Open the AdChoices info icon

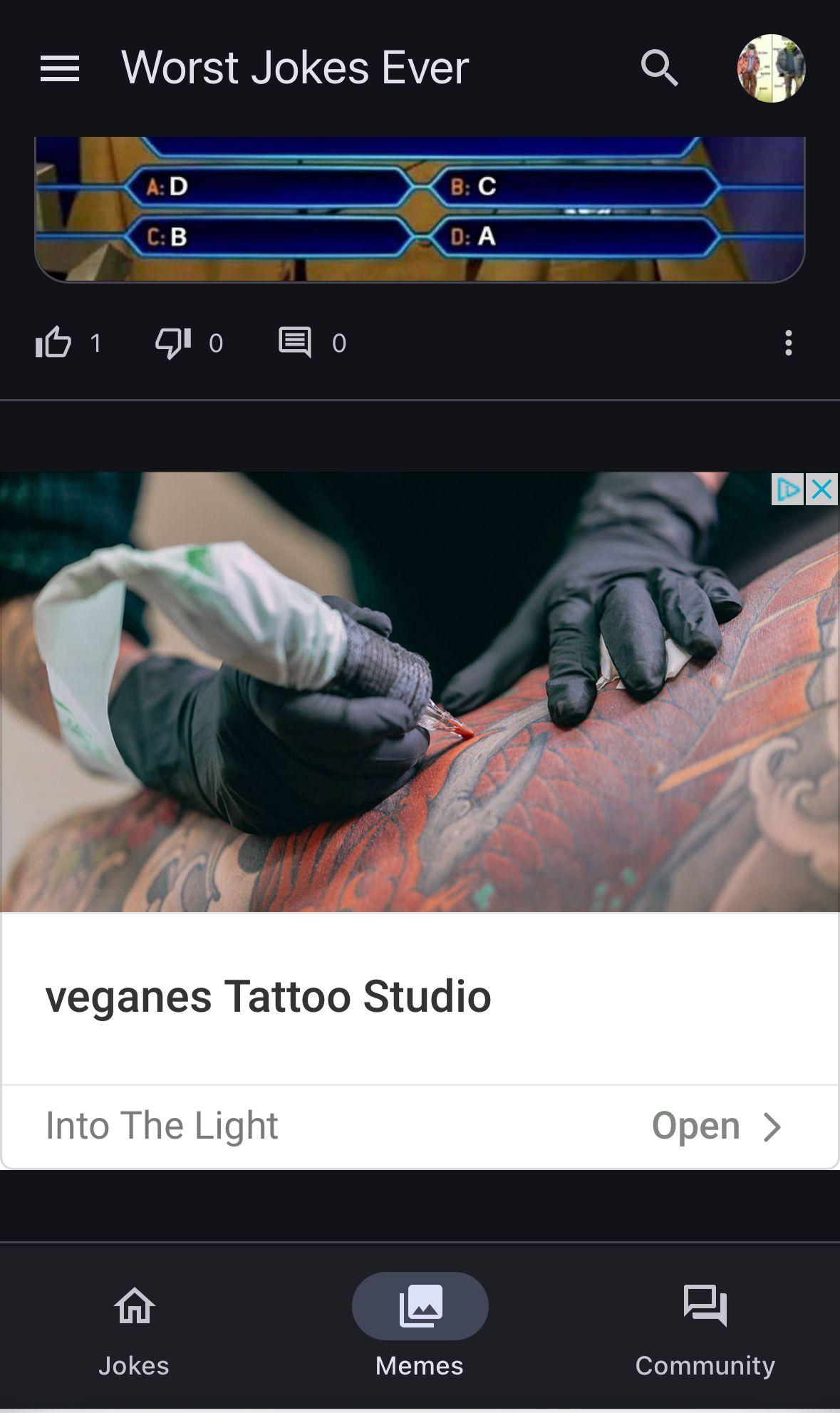(788, 490)
